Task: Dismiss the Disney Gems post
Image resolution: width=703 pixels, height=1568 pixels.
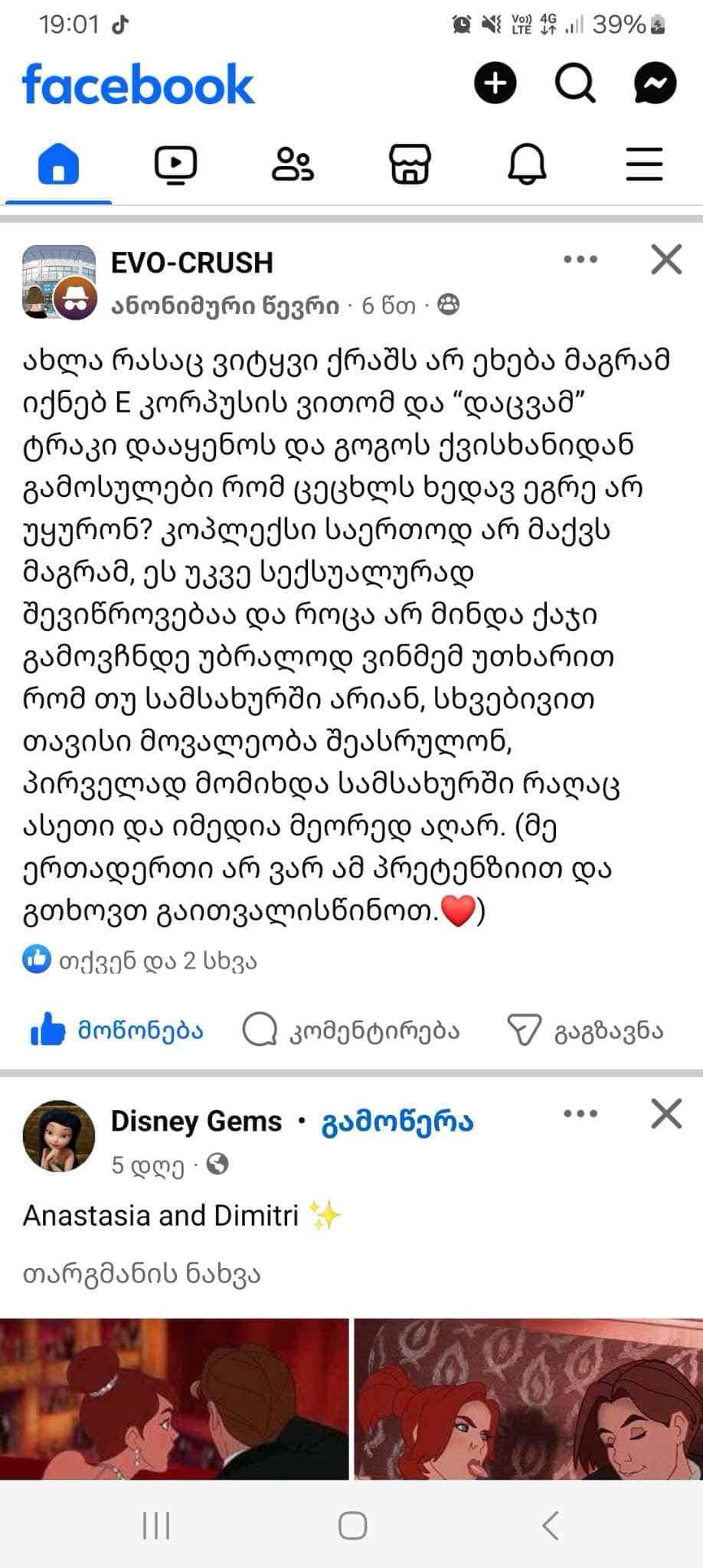Action: tap(666, 1114)
